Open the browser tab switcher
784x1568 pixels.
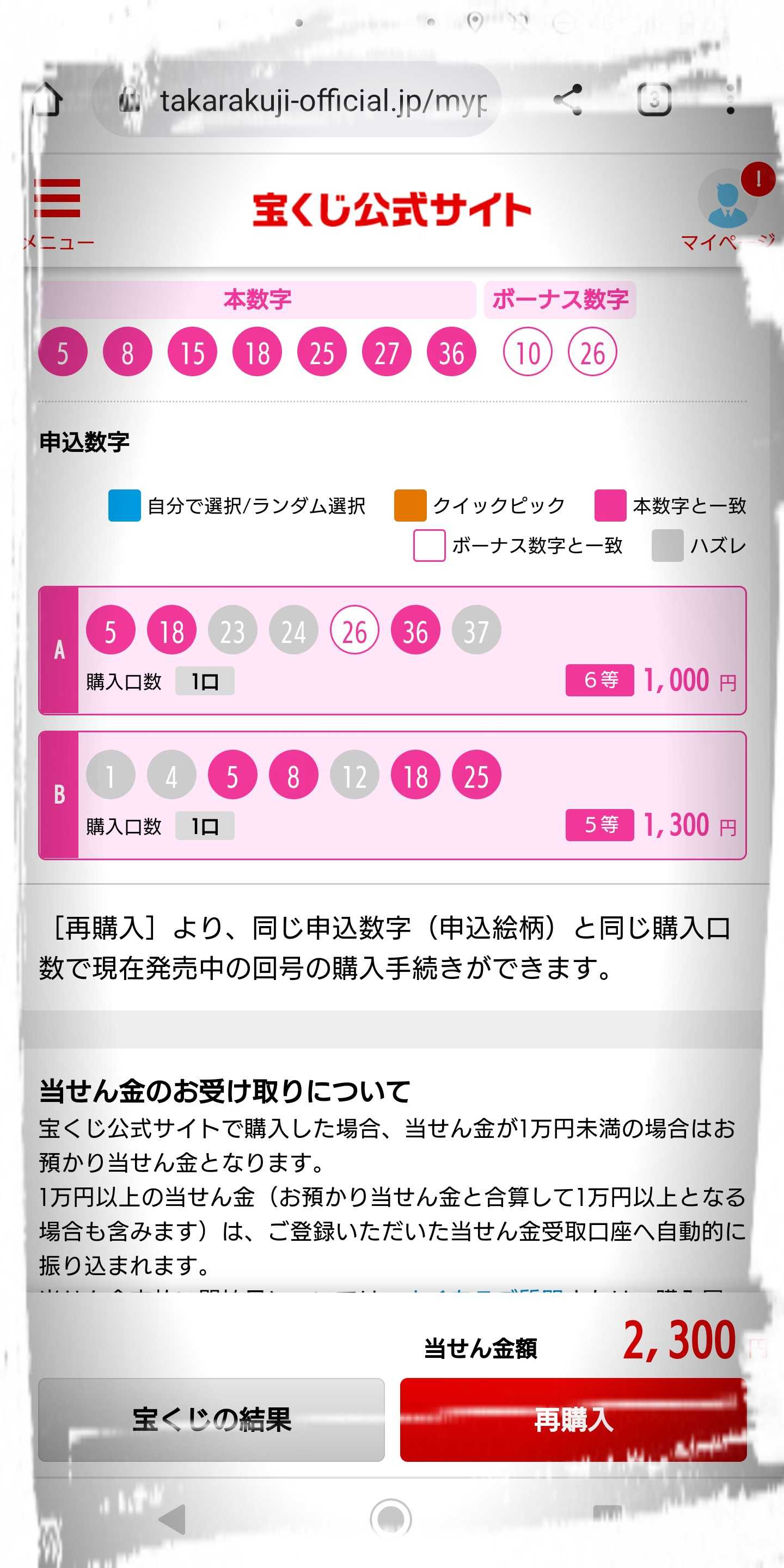coord(654,100)
